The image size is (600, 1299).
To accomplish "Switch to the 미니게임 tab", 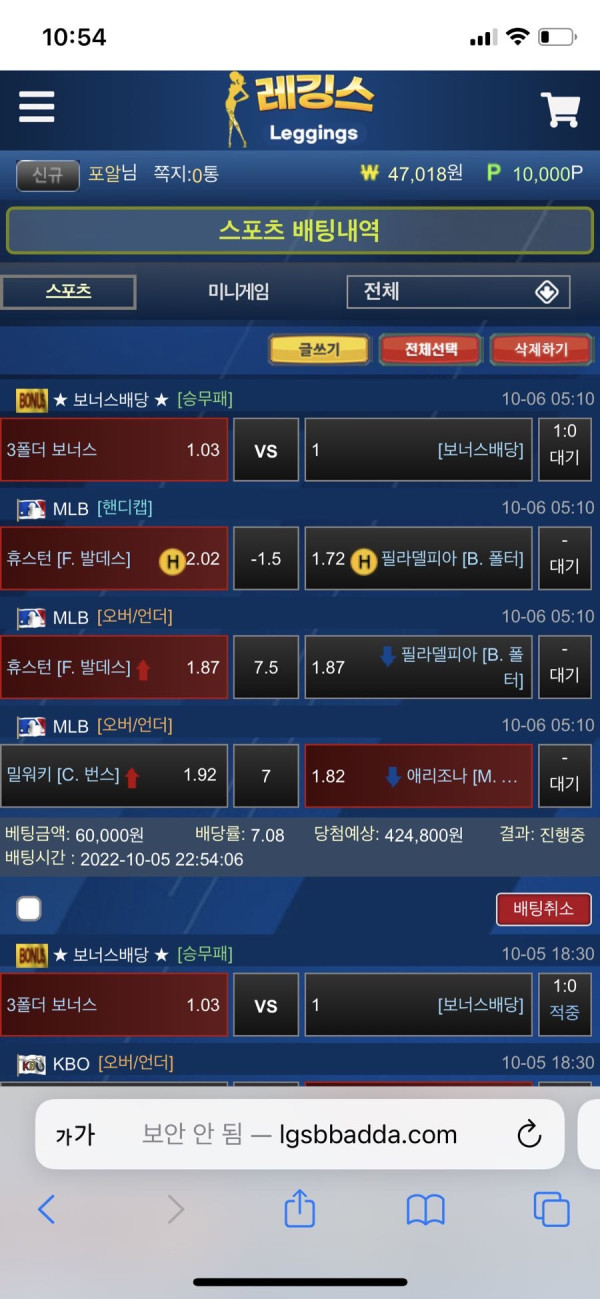I will point(238,292).
